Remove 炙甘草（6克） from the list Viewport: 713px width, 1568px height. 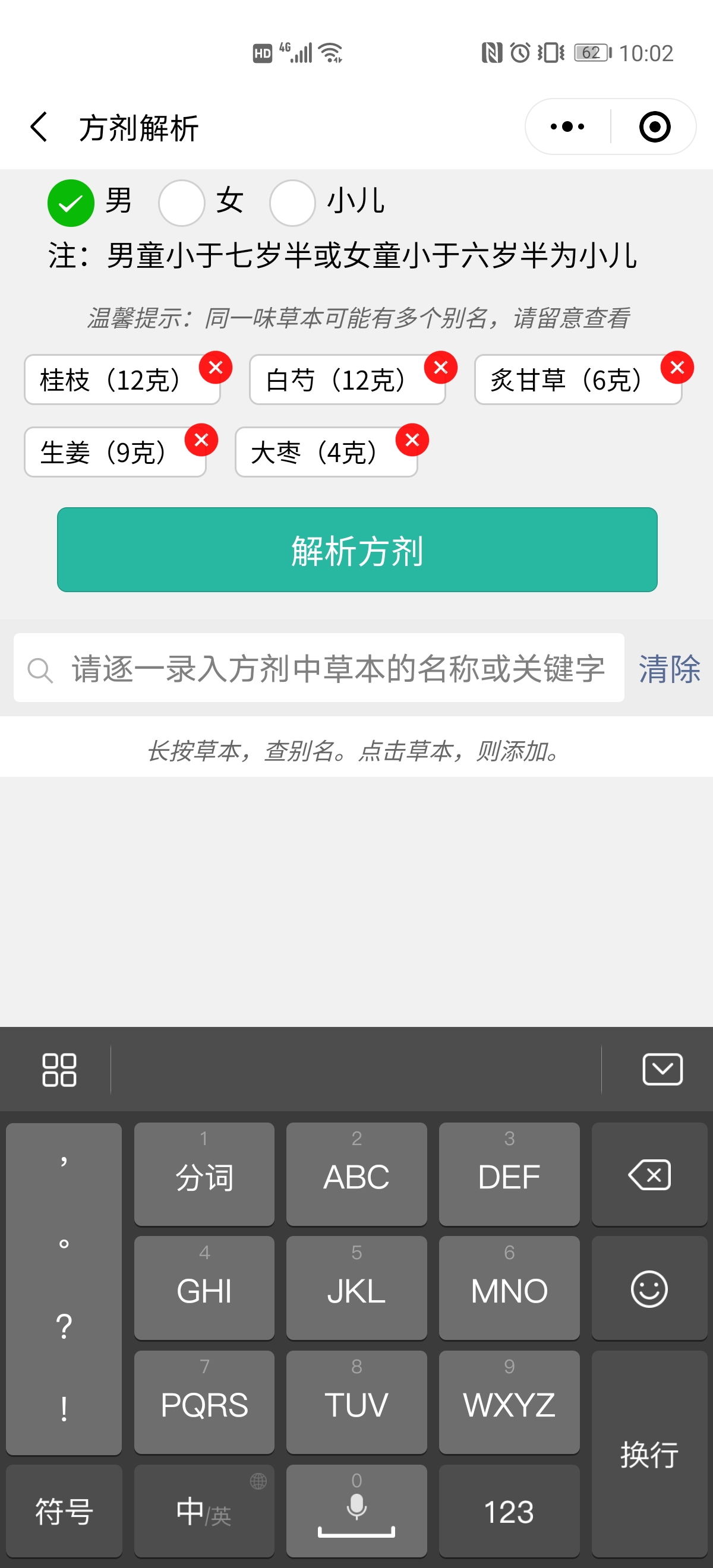677,368
